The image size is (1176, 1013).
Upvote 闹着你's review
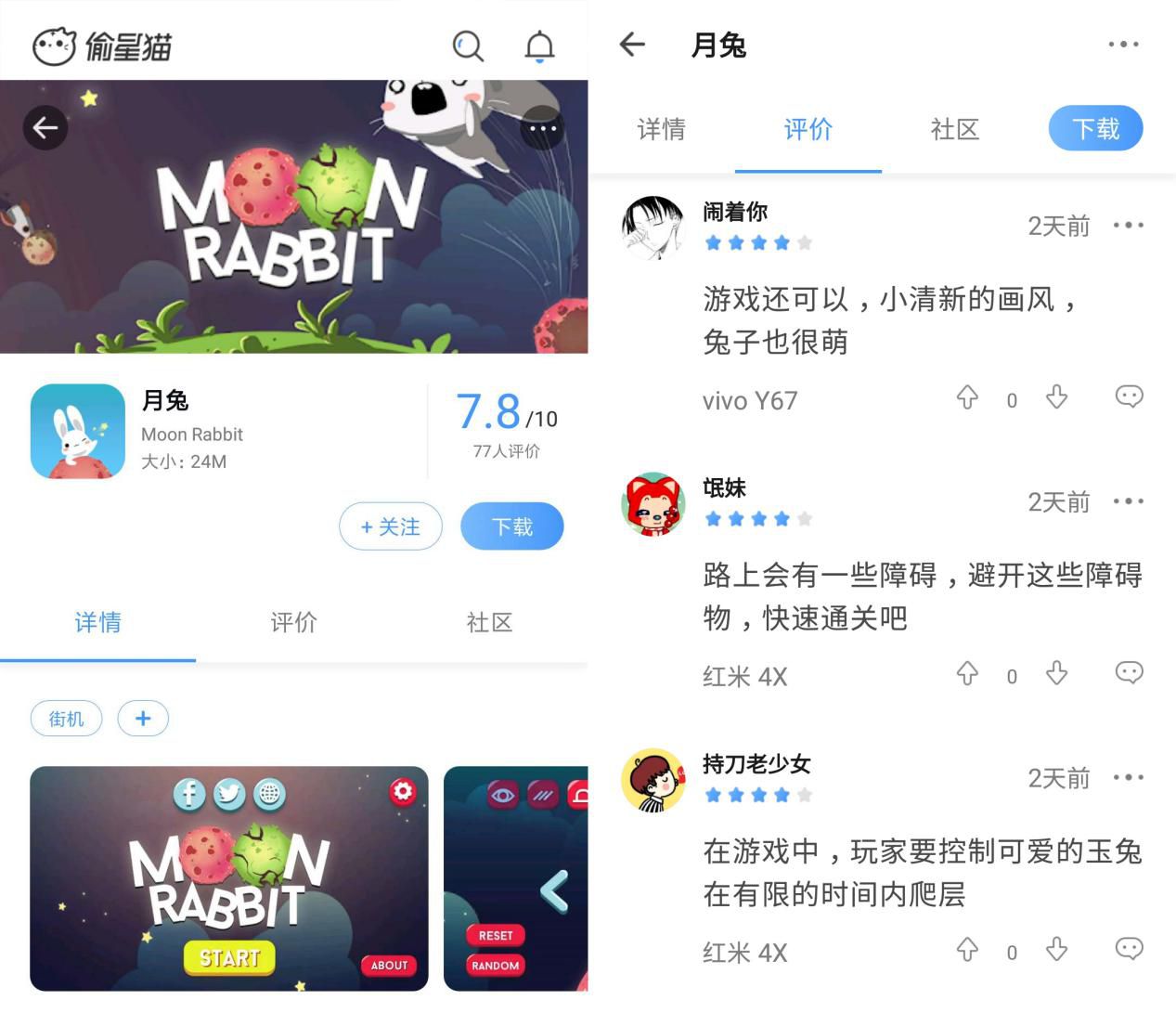pos(967,397)
